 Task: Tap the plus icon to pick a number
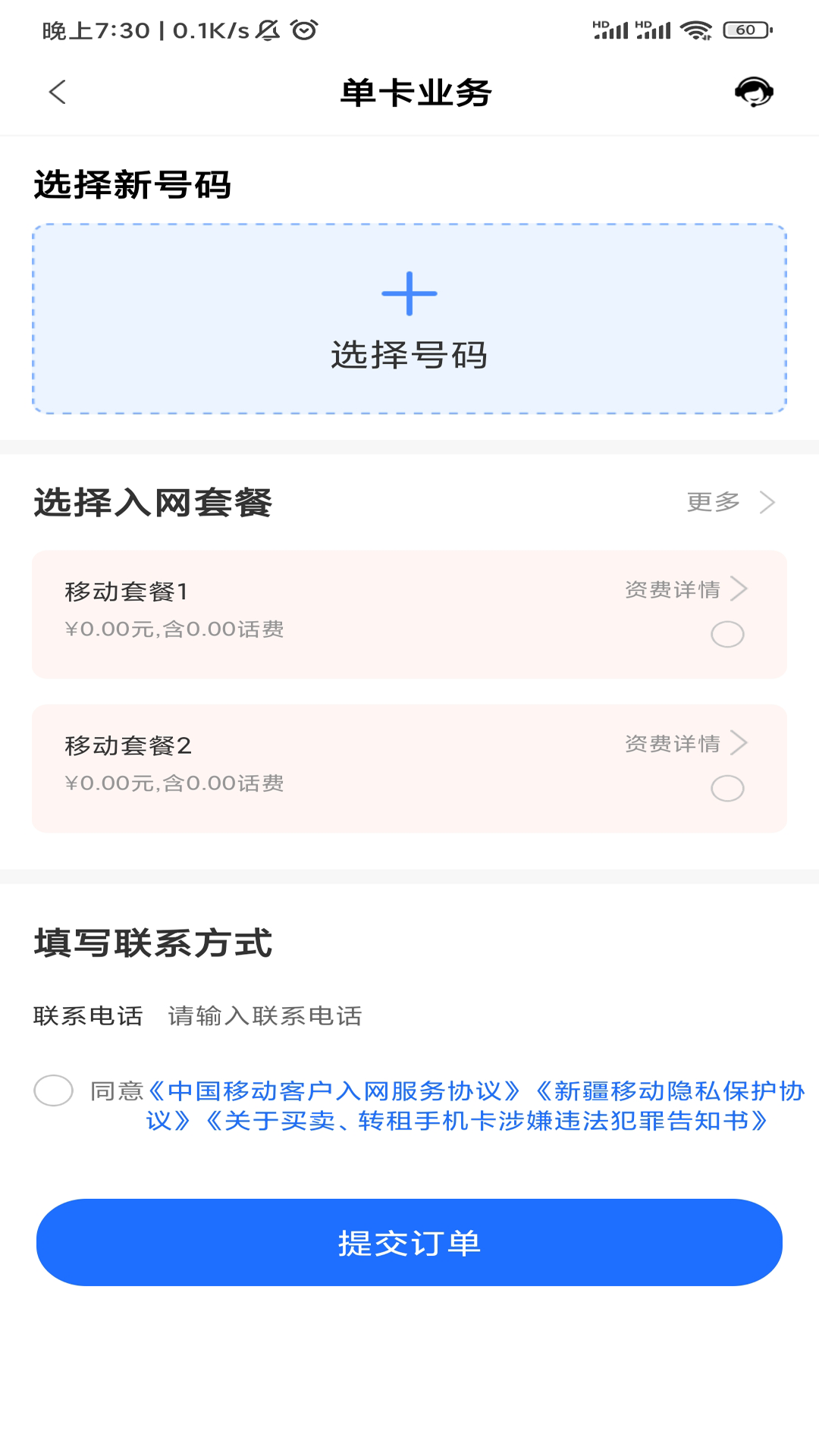point(409,294)
